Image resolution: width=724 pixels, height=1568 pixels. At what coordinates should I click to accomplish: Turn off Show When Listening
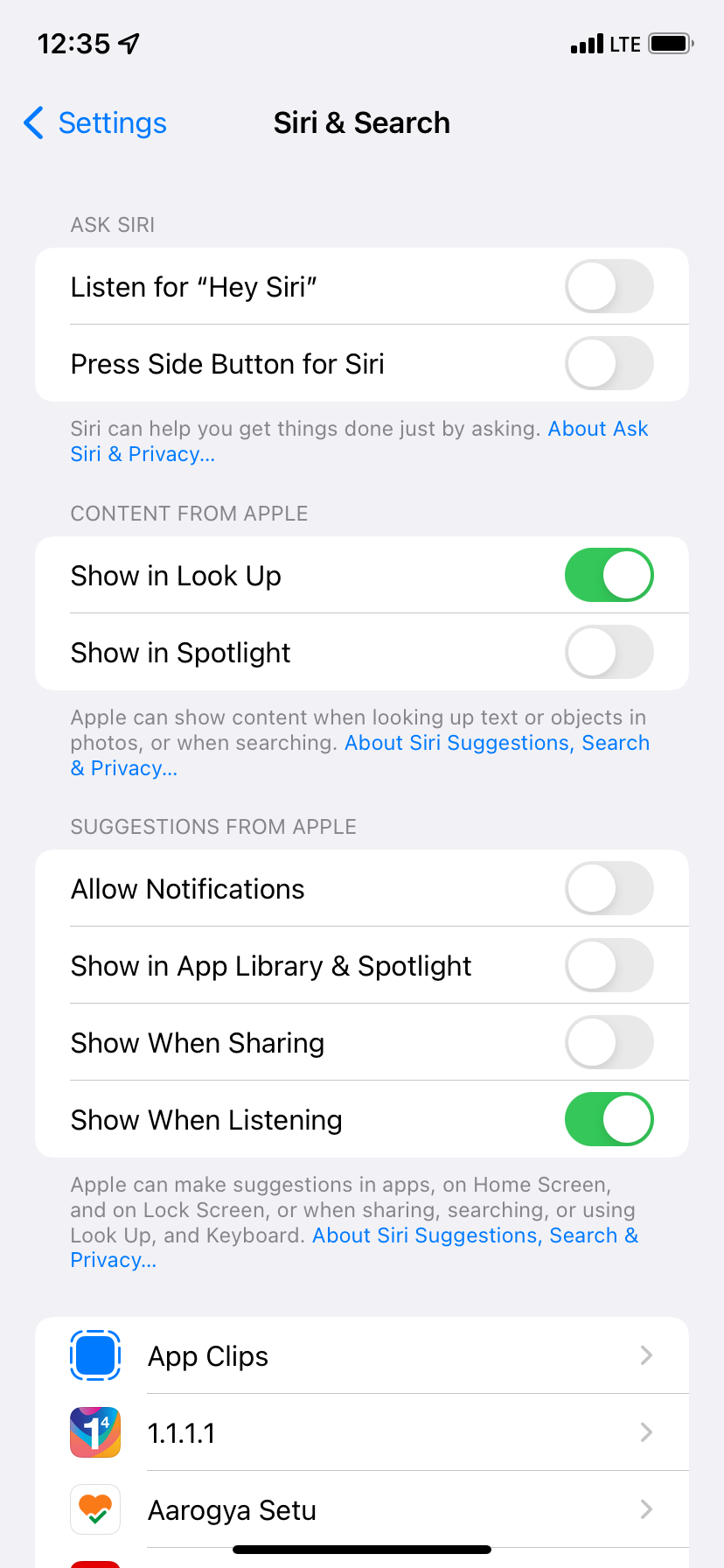[609, 1120]
